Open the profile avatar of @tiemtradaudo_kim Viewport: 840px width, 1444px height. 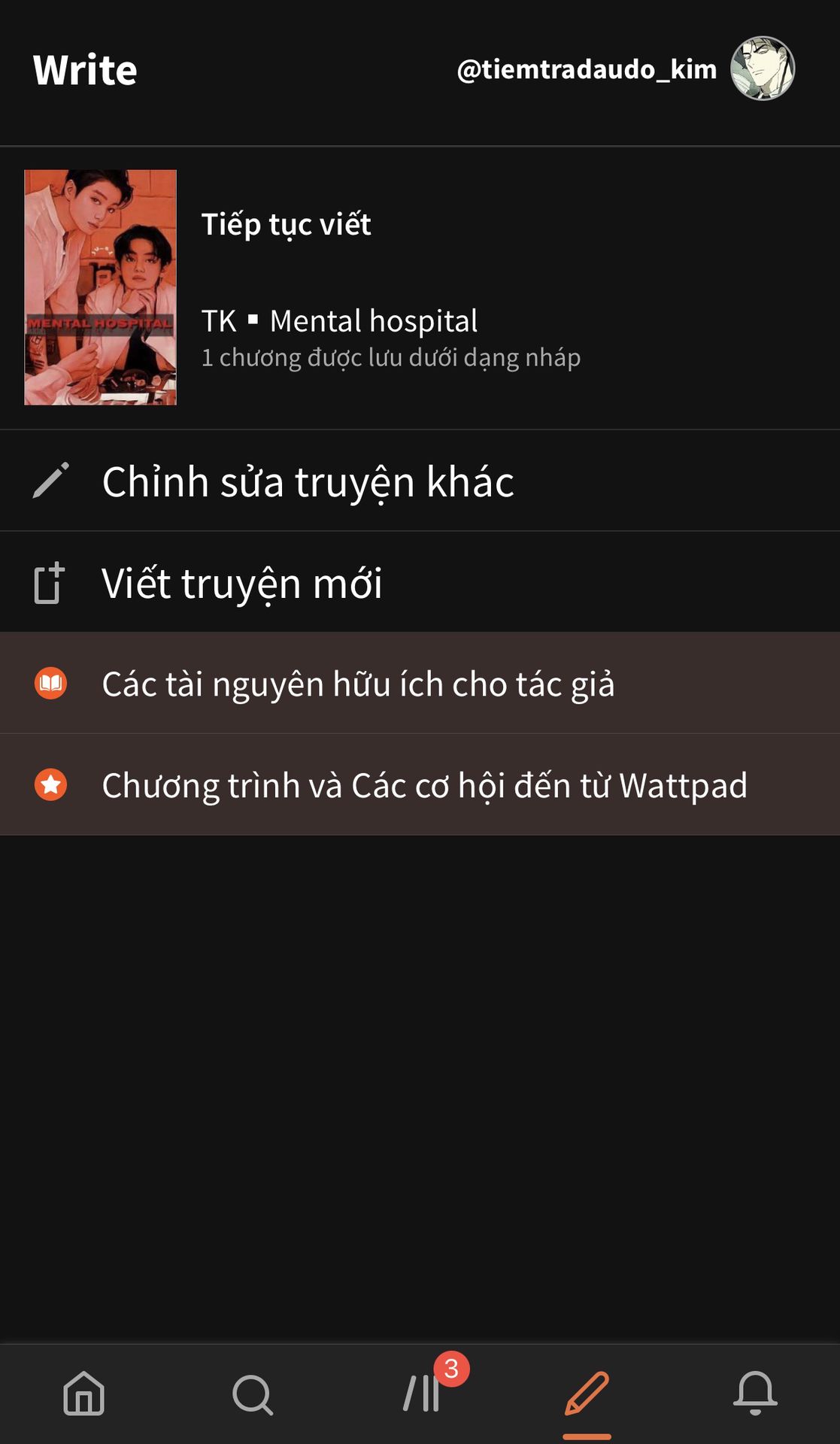763,68
